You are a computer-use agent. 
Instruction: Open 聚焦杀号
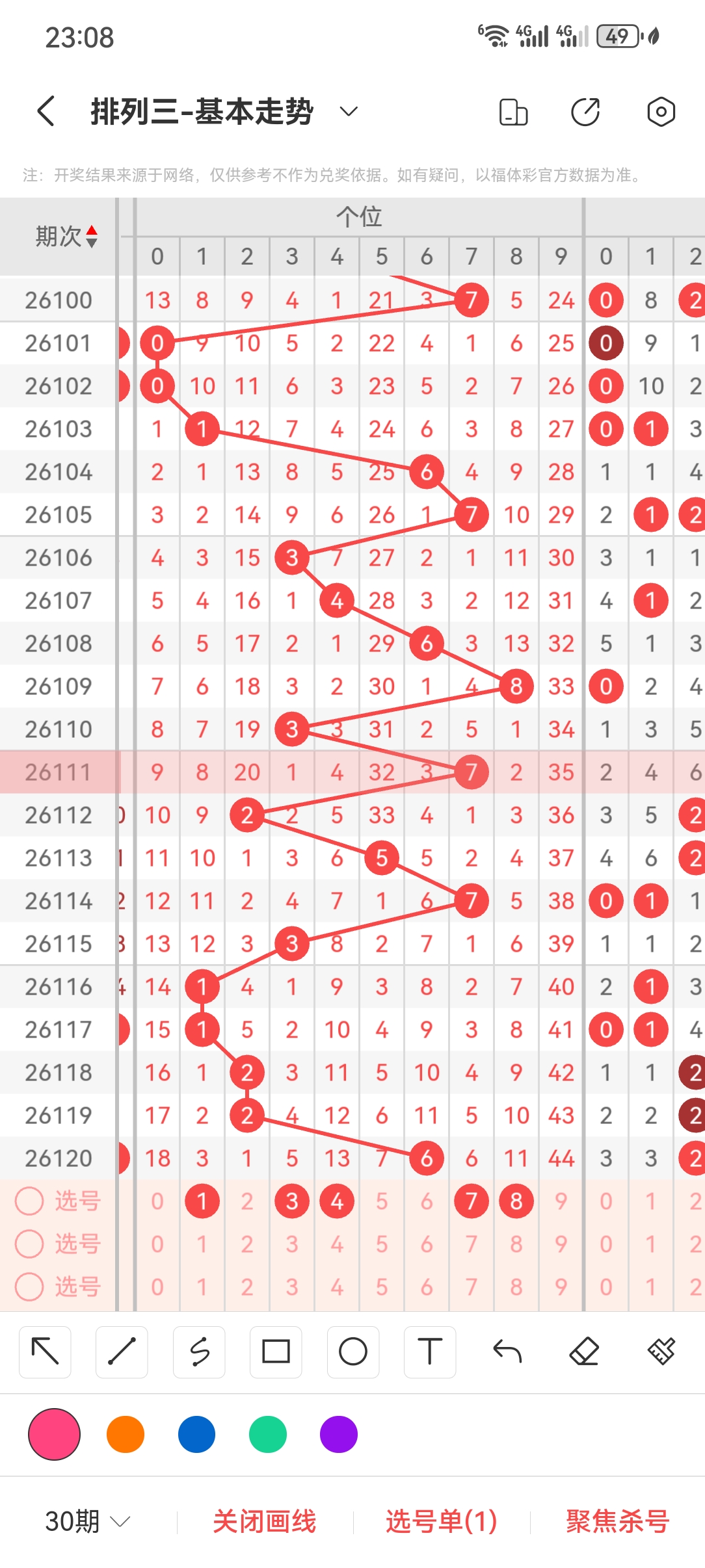618,1521
